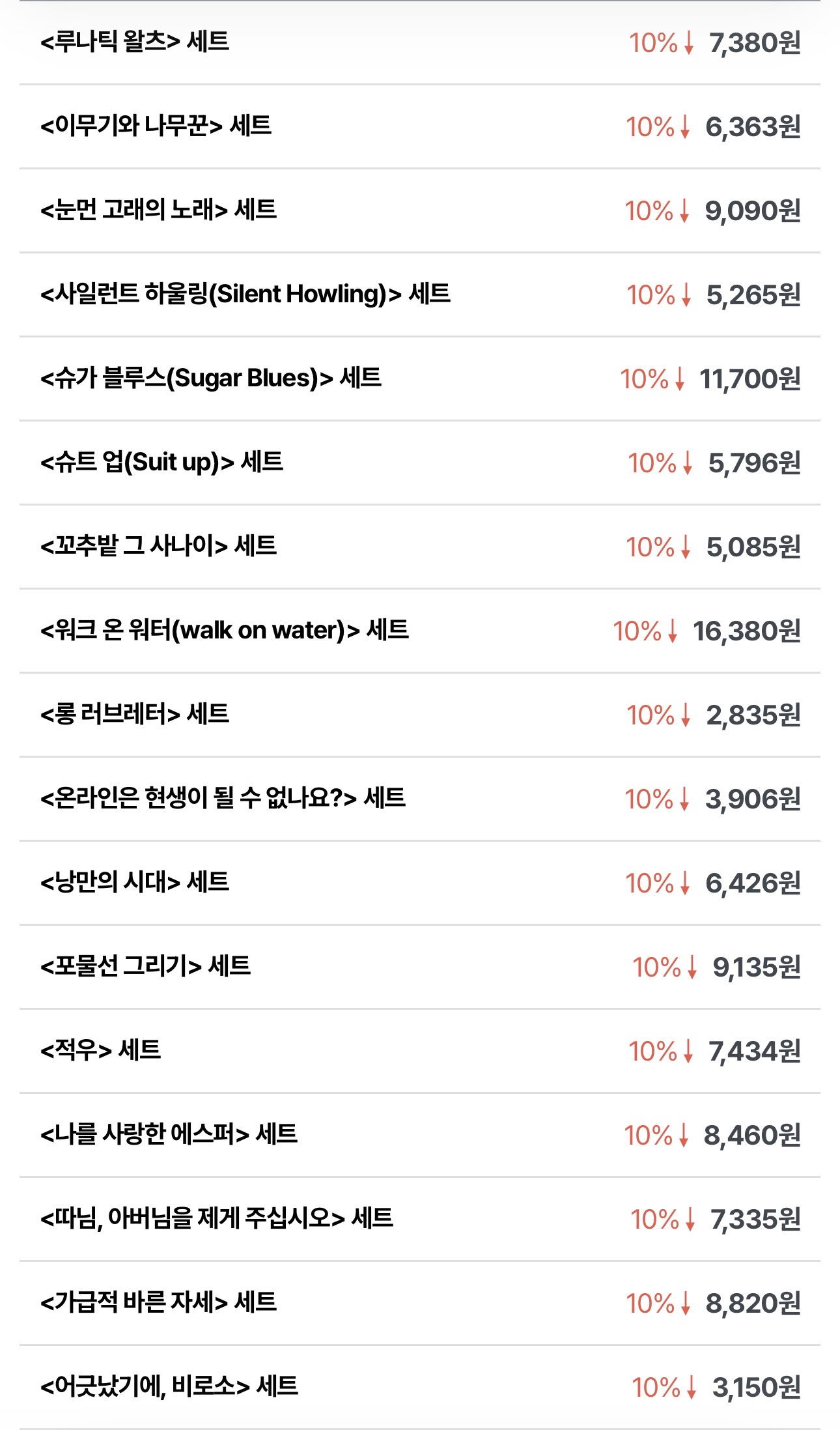View the <적우> 세트 row
Screen dimensions: 840x1430
420,1051
